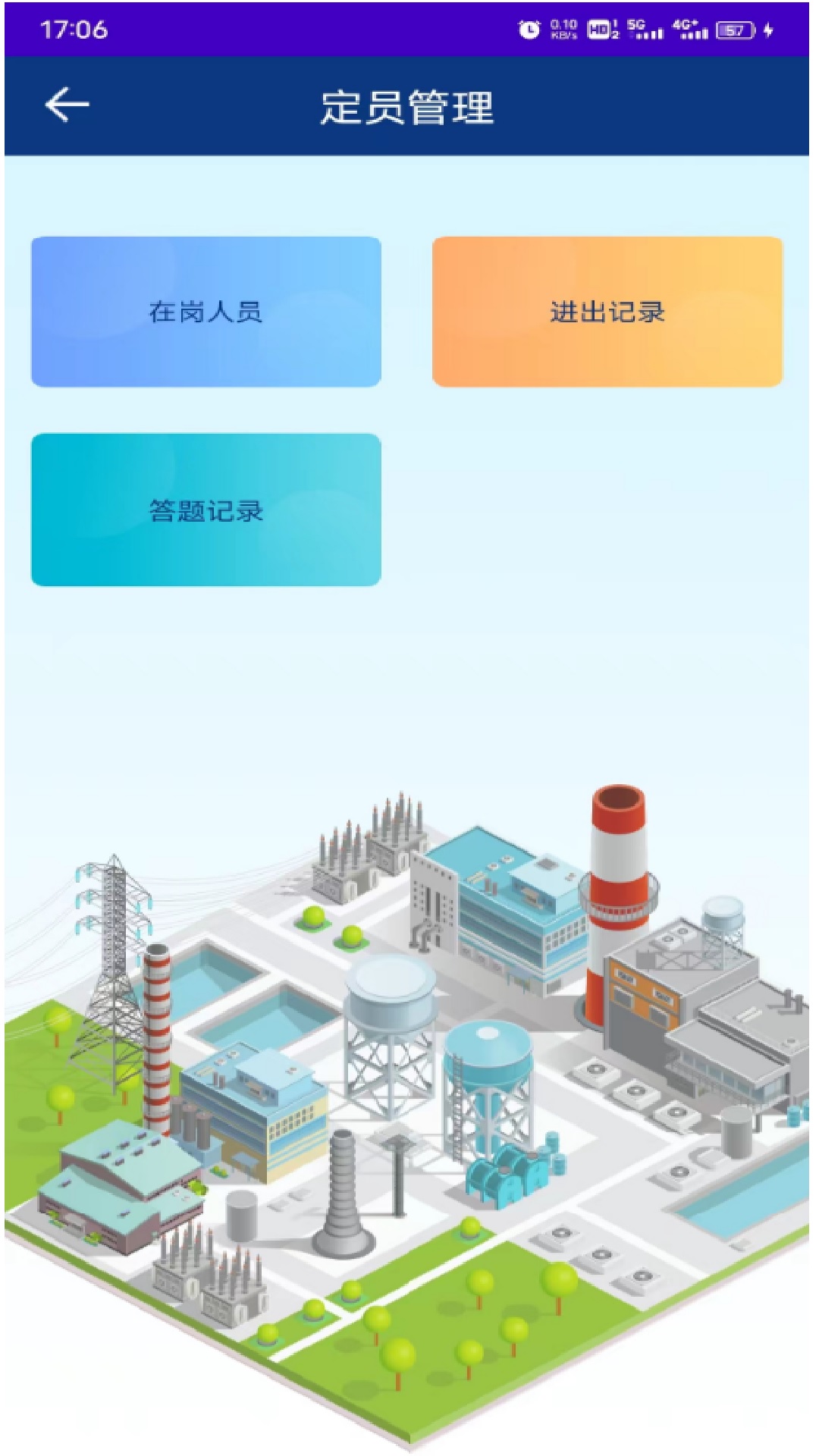This screenshot has width=819, height=1456.
Task: Open the 答题记录 card
Action: point(206,510)
